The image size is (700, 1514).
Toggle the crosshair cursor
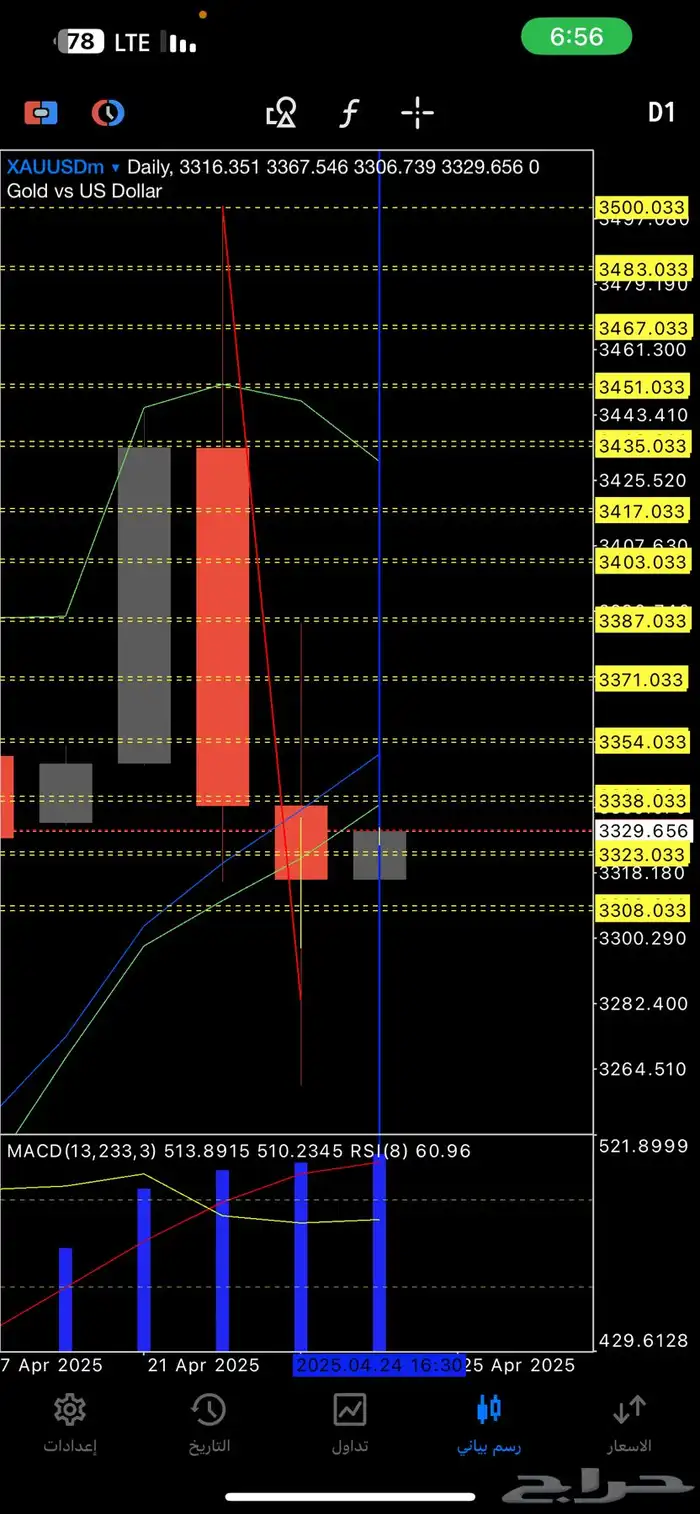tap(417, 113)
